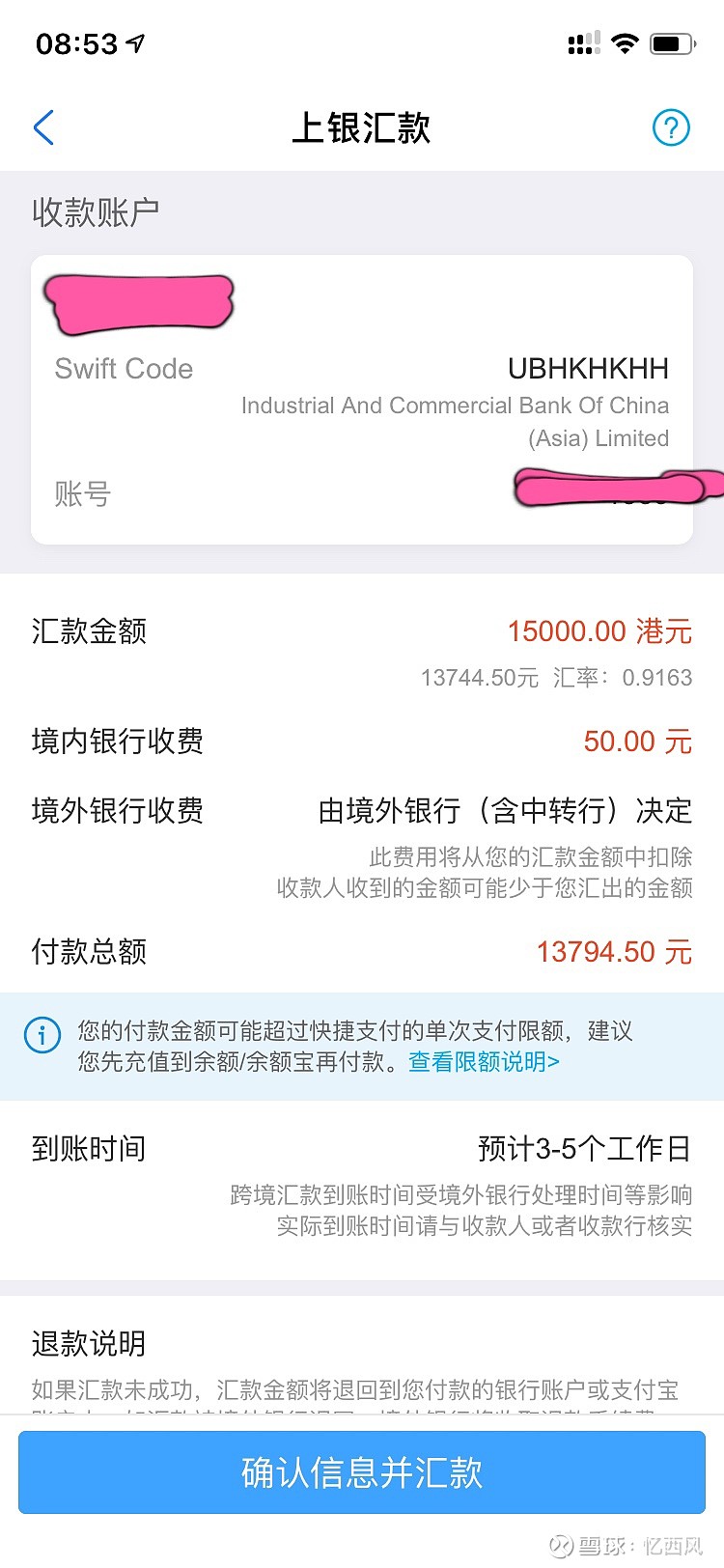Select the 付款总额 total payment row
The height and width of the screenshot is (1568, 724).
pyautogui.click(x=362, y=952)
